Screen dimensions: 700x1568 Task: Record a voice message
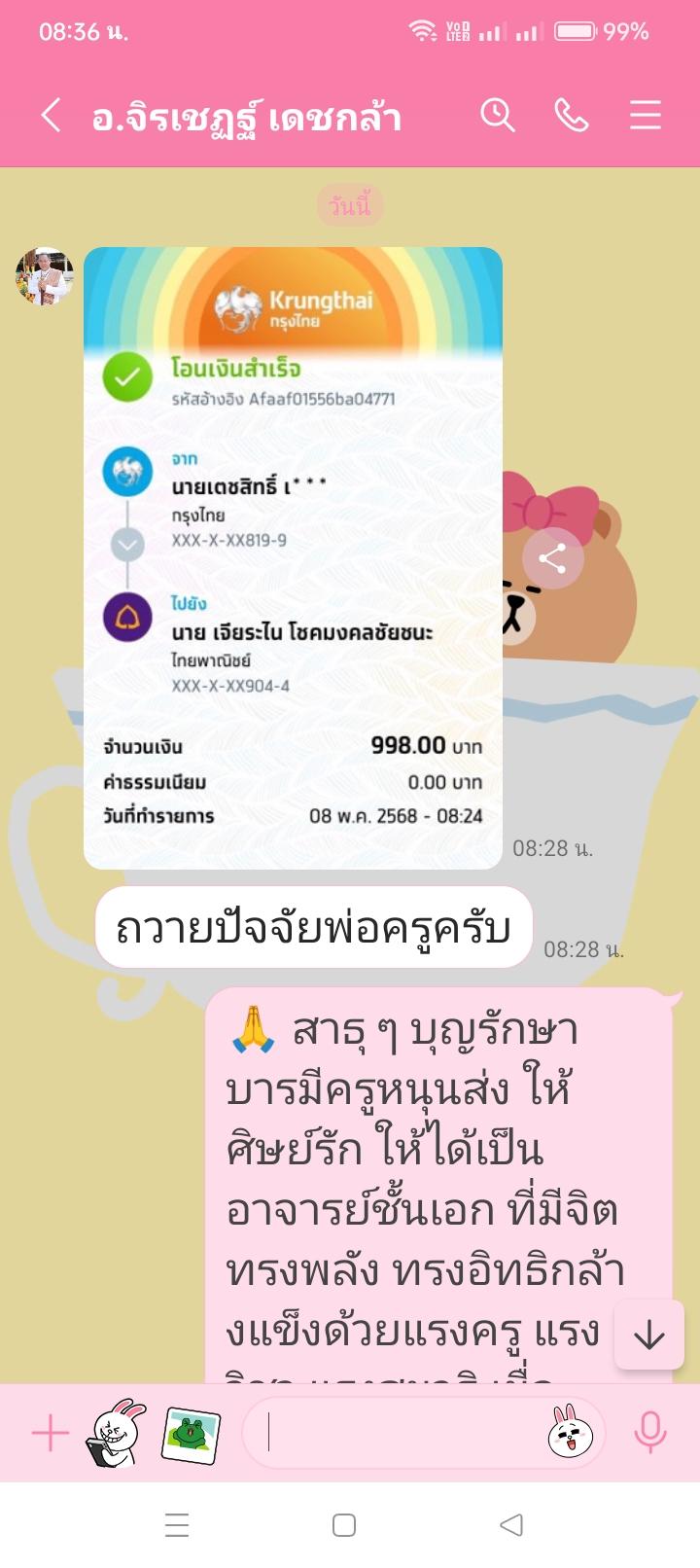(649, 1433)
